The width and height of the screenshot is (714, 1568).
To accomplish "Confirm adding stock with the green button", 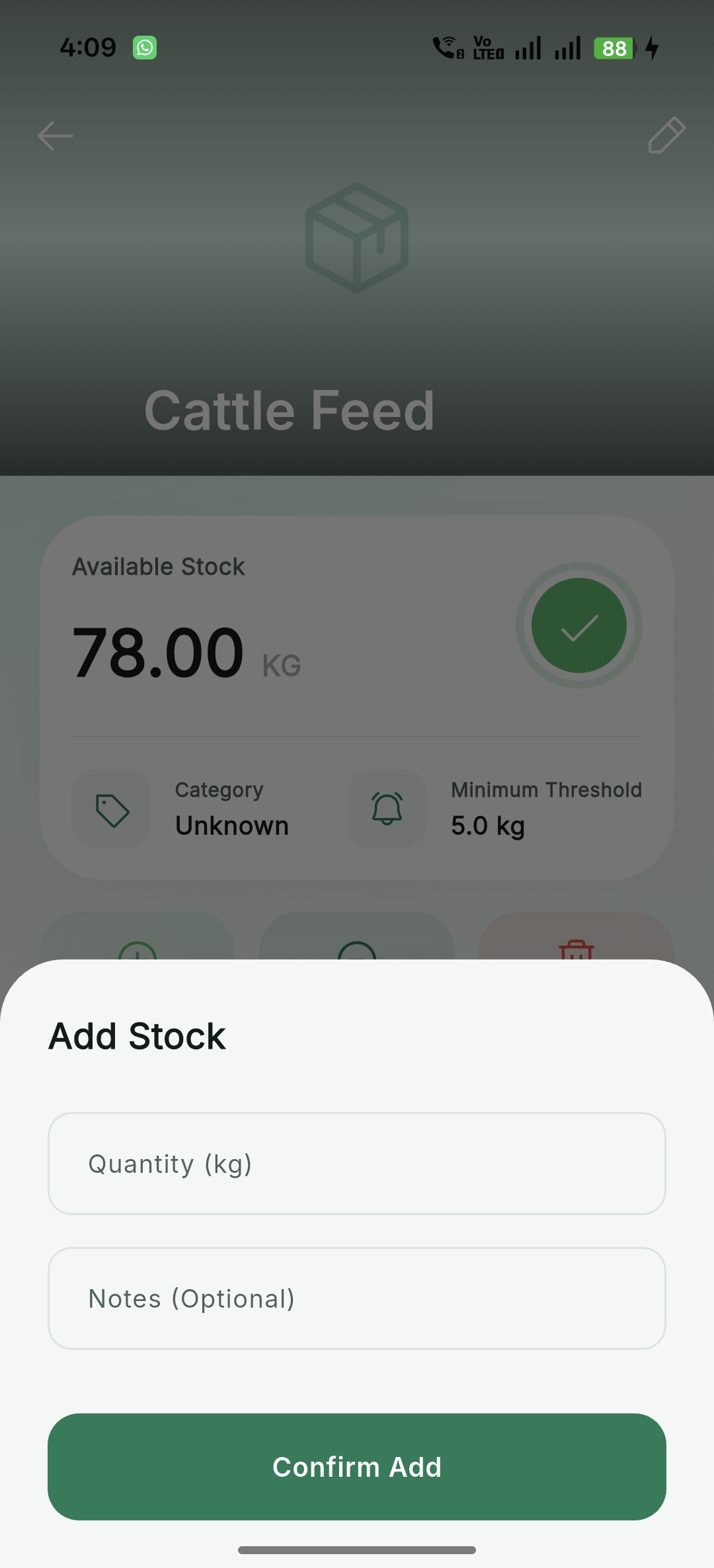I will pyautogui.click(x=356, y=1467).
